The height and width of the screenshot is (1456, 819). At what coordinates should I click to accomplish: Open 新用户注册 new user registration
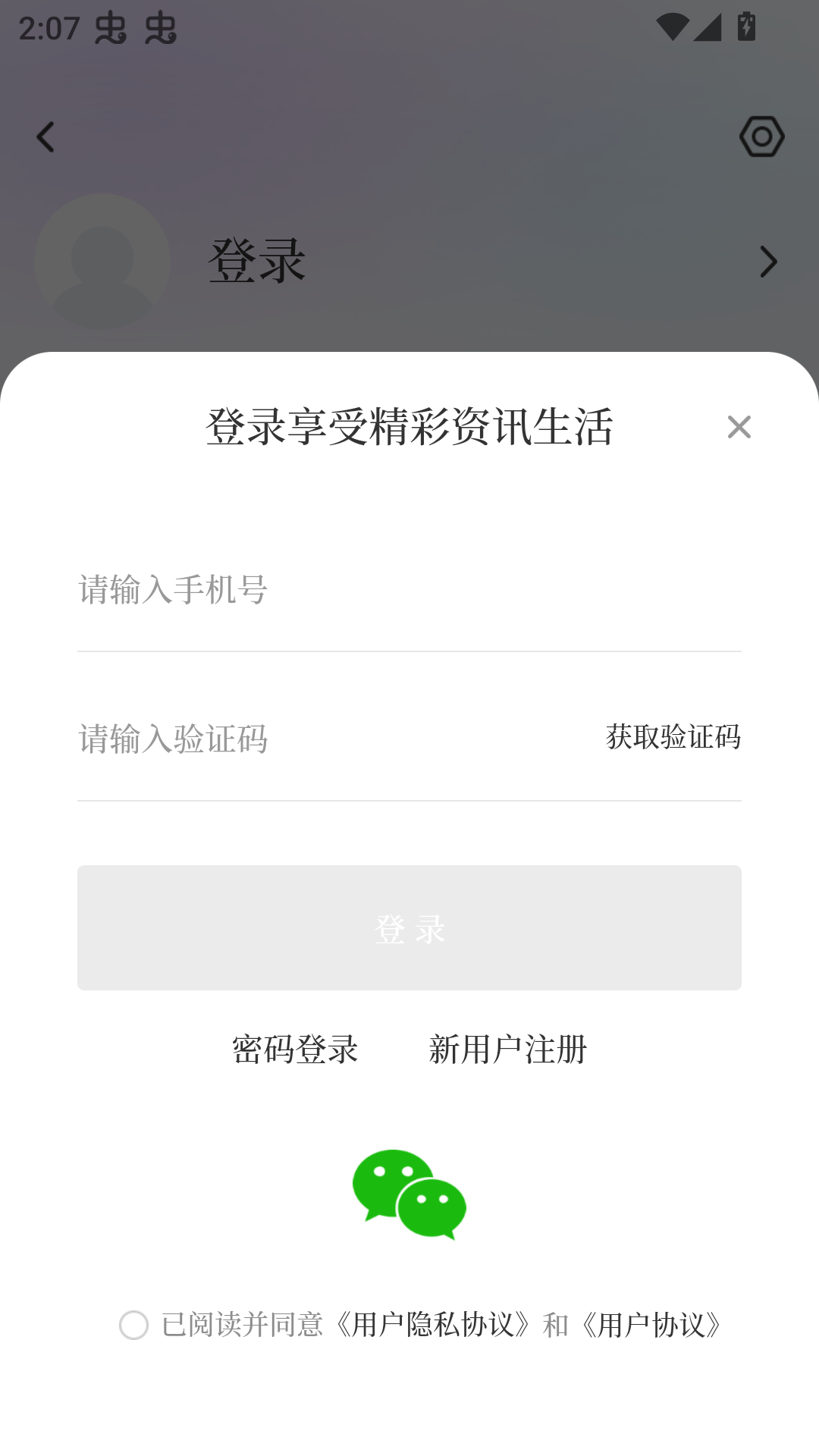(x=508, y=1050)
